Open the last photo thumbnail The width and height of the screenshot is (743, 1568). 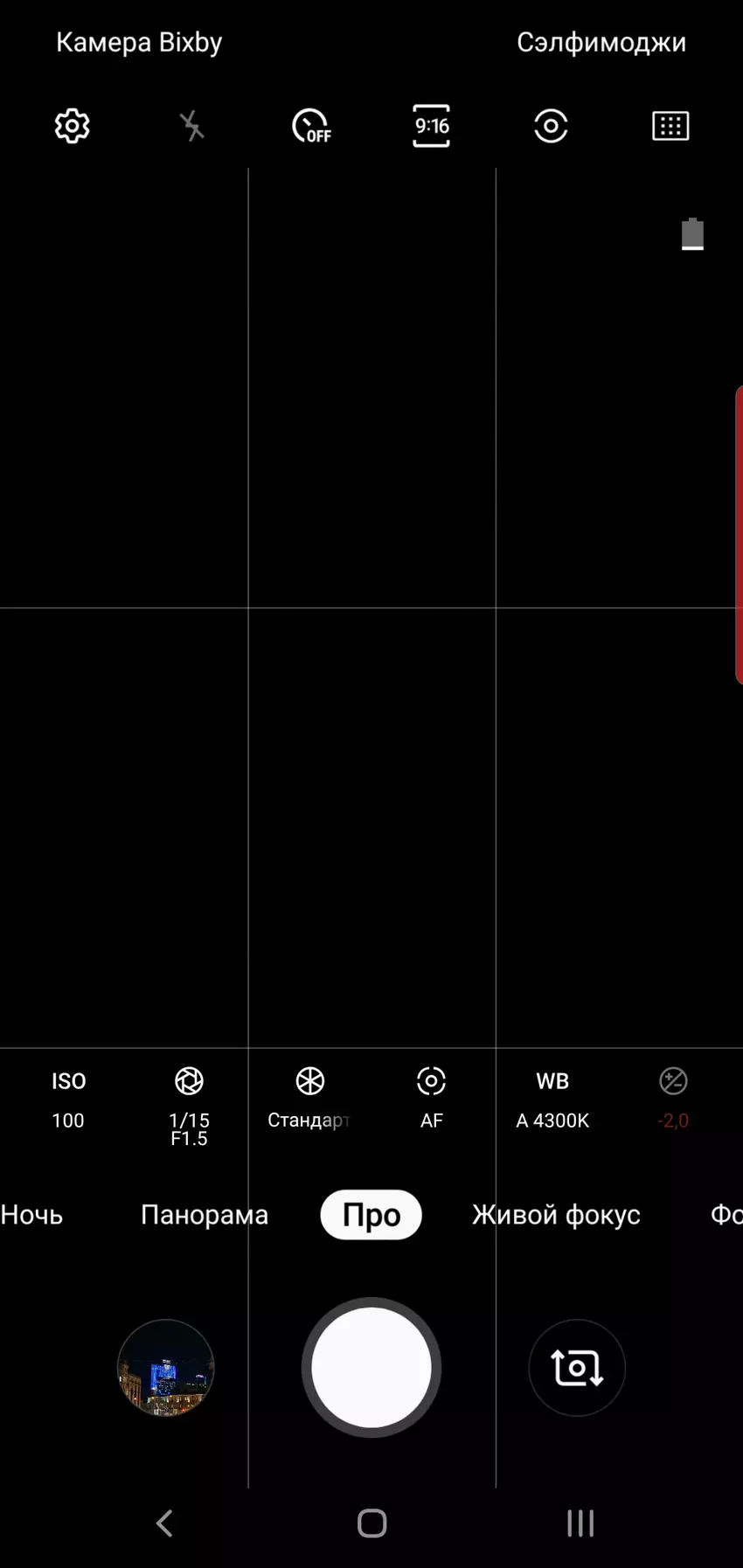pos(166,1368)
